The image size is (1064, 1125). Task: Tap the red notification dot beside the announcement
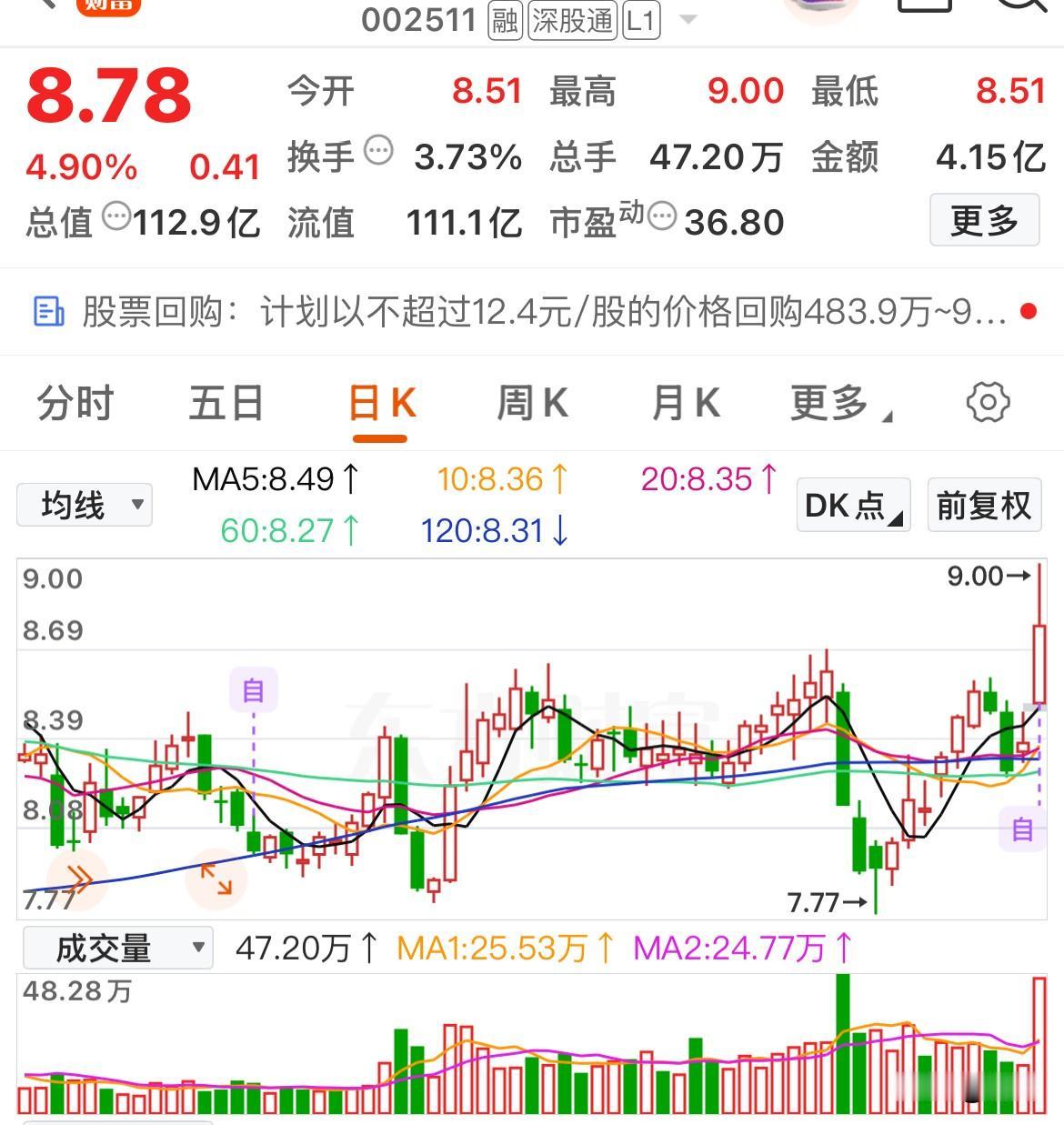click(x=1027, y=312)
